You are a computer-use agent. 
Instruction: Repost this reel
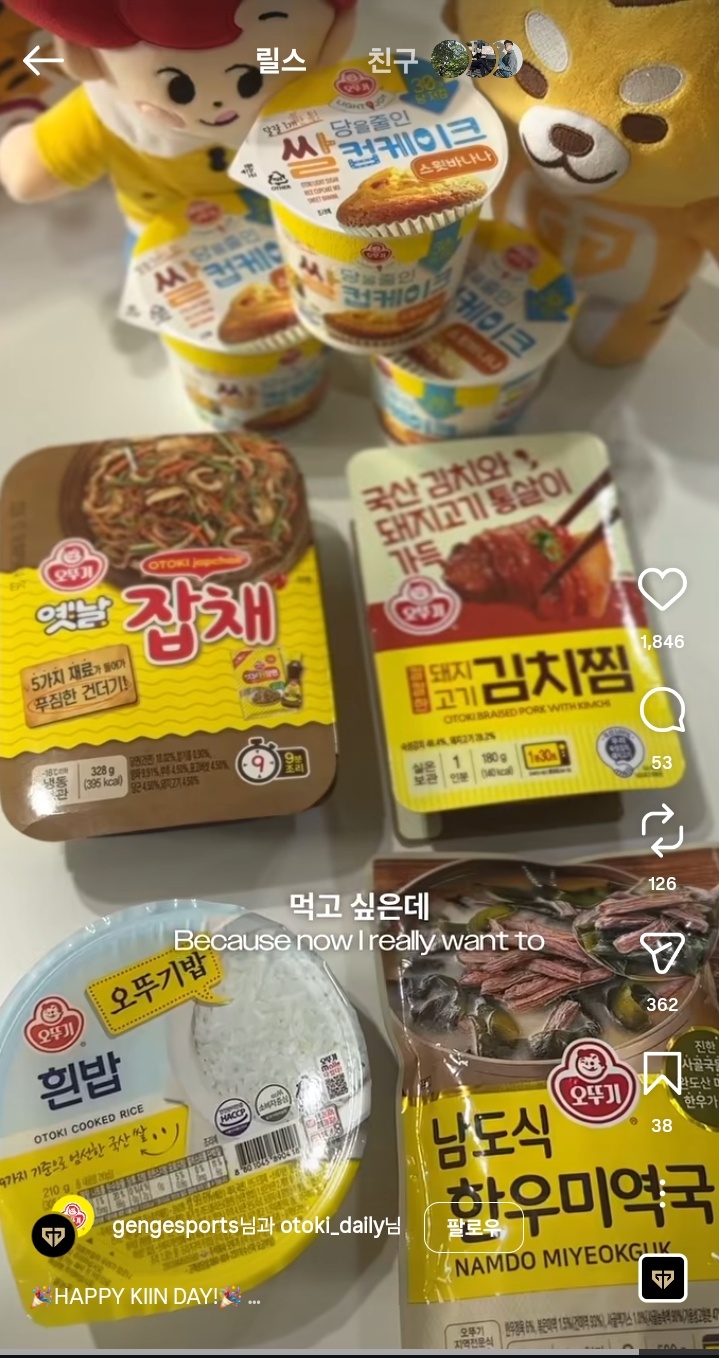pyautogui.click(x=662, y=831)
